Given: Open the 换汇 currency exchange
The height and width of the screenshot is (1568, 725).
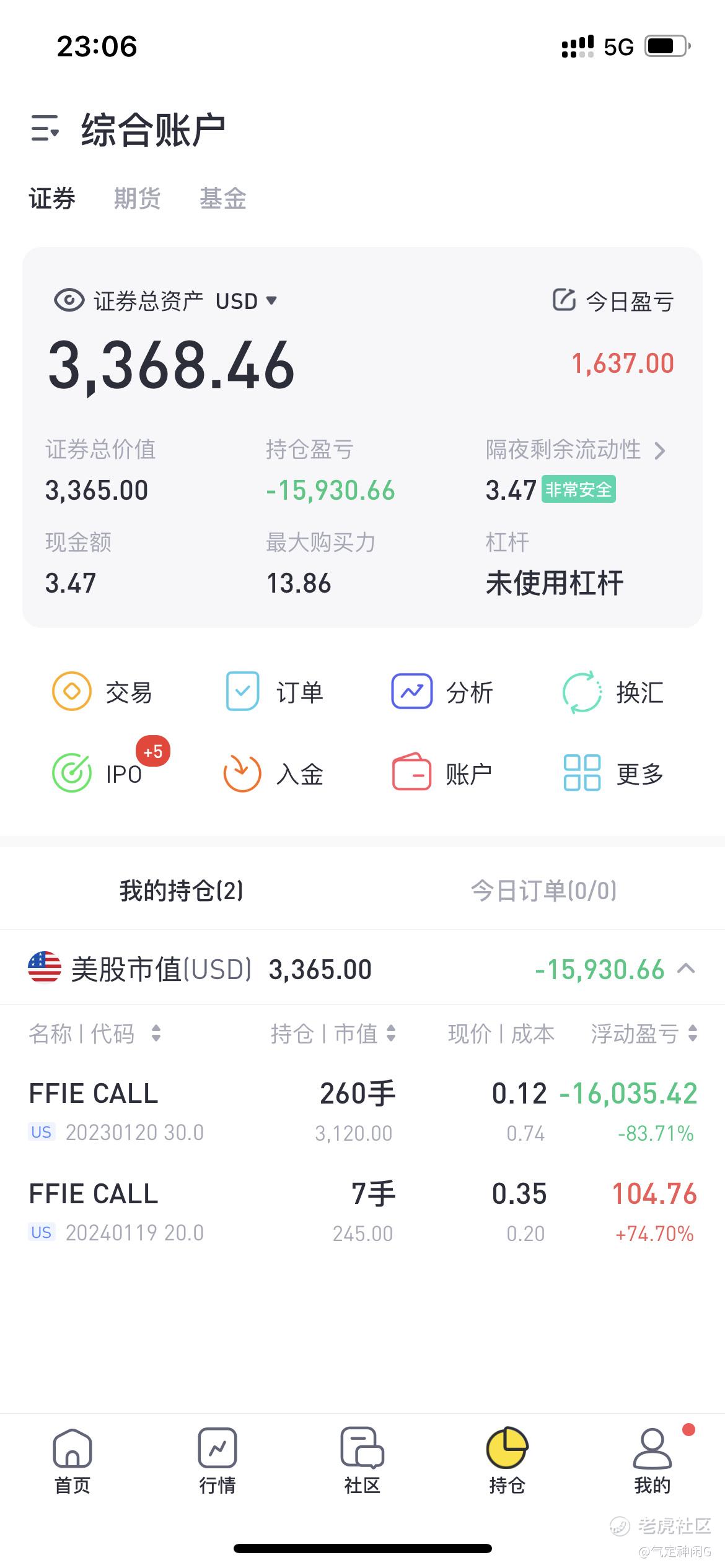Looking at the screenshot, I should 613,692.
